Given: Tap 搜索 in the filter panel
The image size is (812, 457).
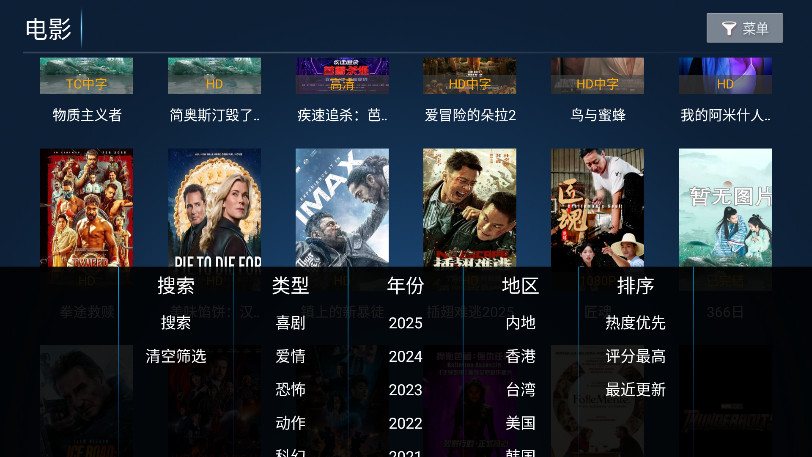Looking at the screenshot, I should point(176,323).
